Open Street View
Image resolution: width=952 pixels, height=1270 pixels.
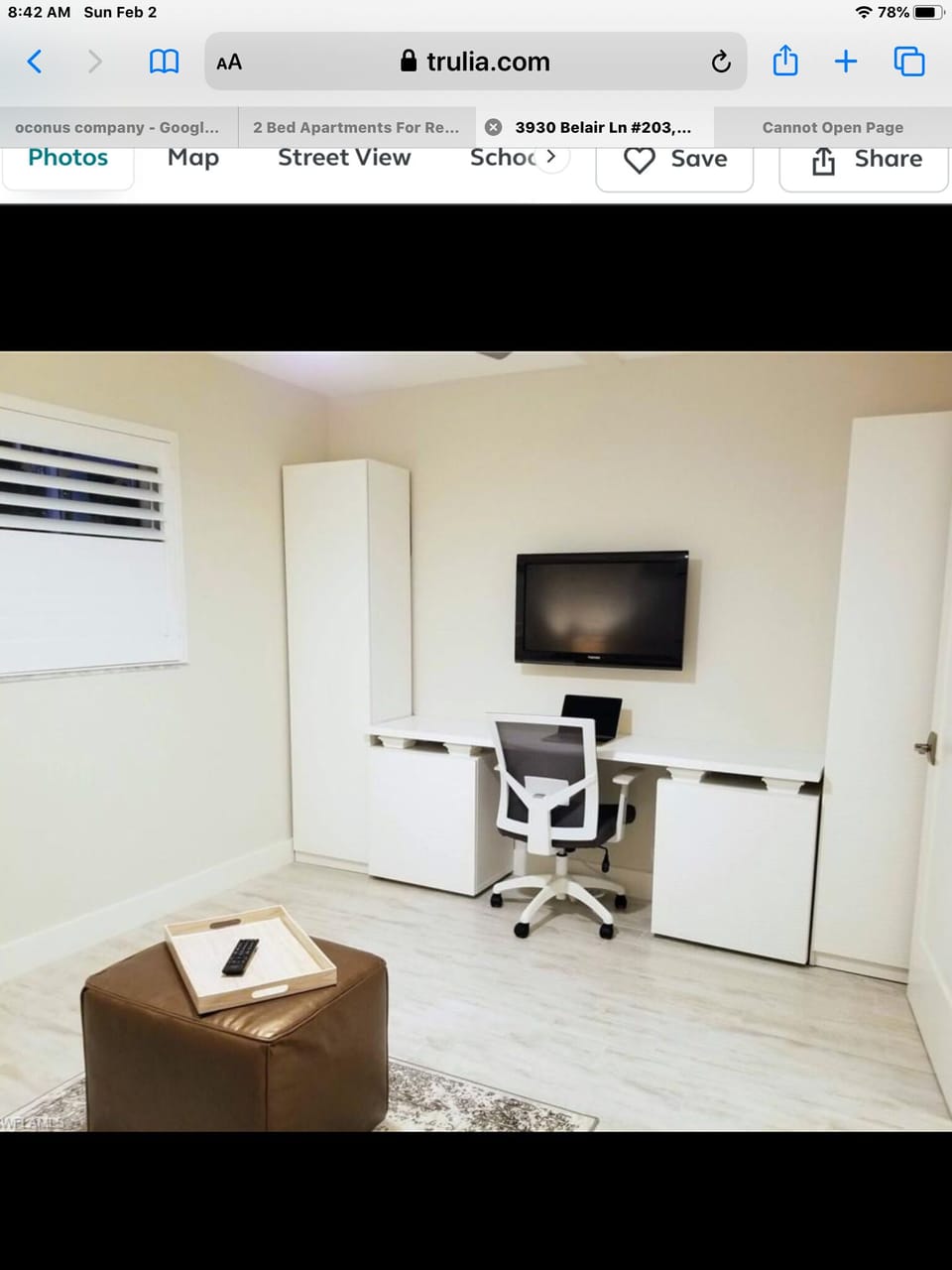coord(344,159)
